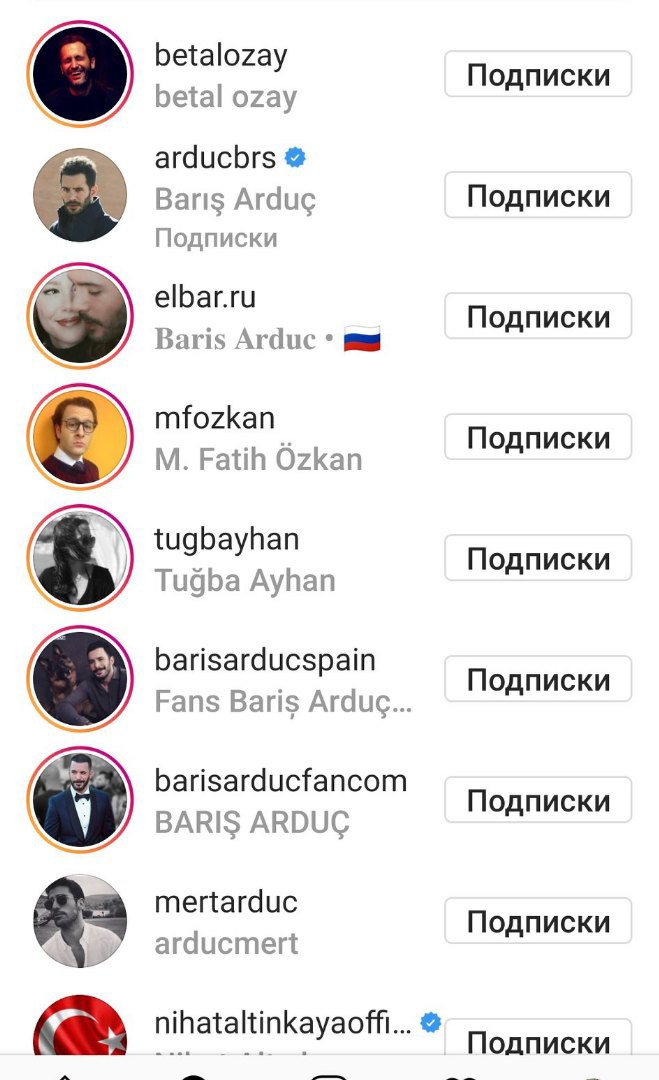
Task: Open the nihataltinkayaoffi… verified account
Action: pos(282,1024)
